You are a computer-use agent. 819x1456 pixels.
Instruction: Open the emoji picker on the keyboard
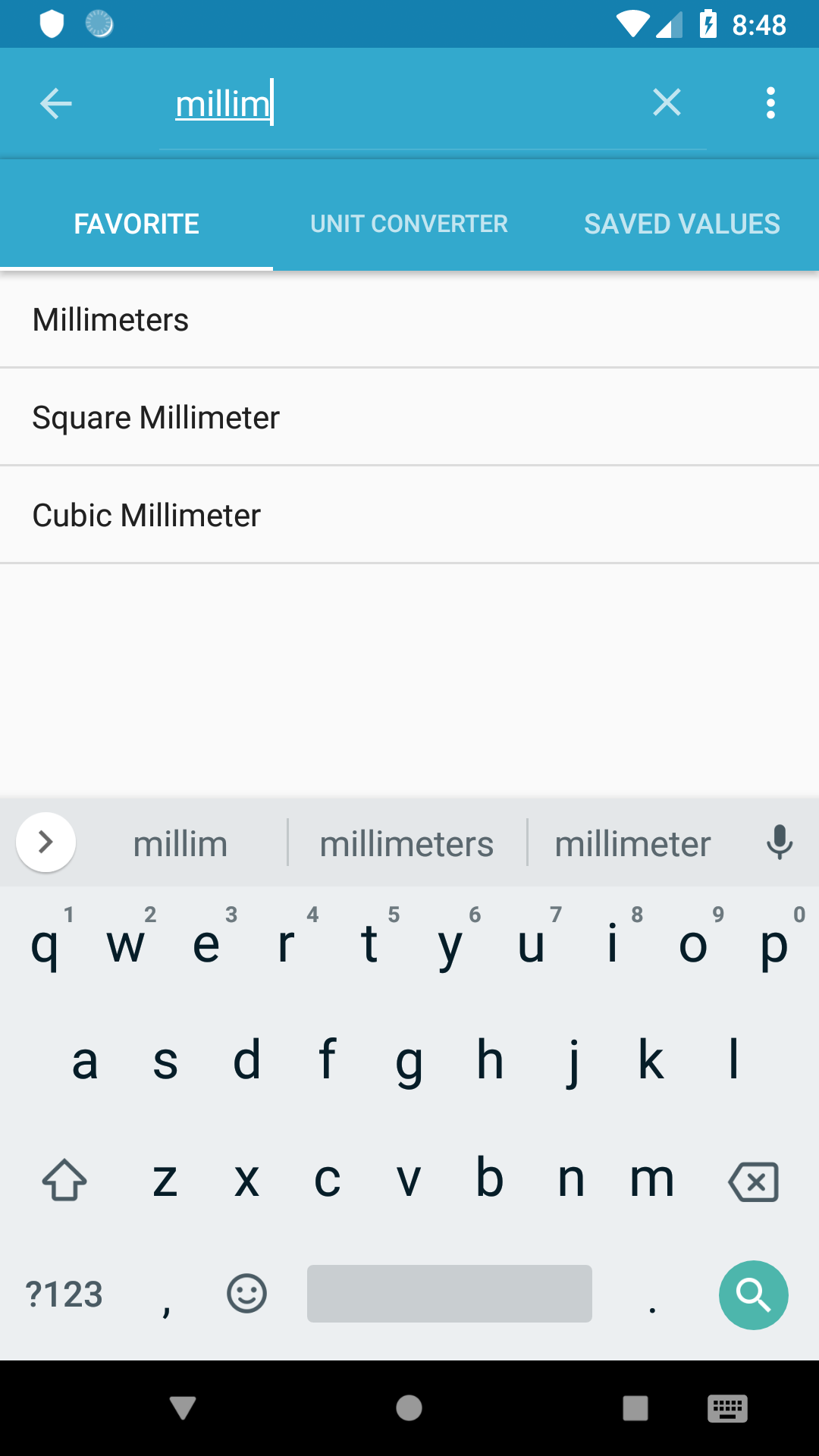[245, 1294]
